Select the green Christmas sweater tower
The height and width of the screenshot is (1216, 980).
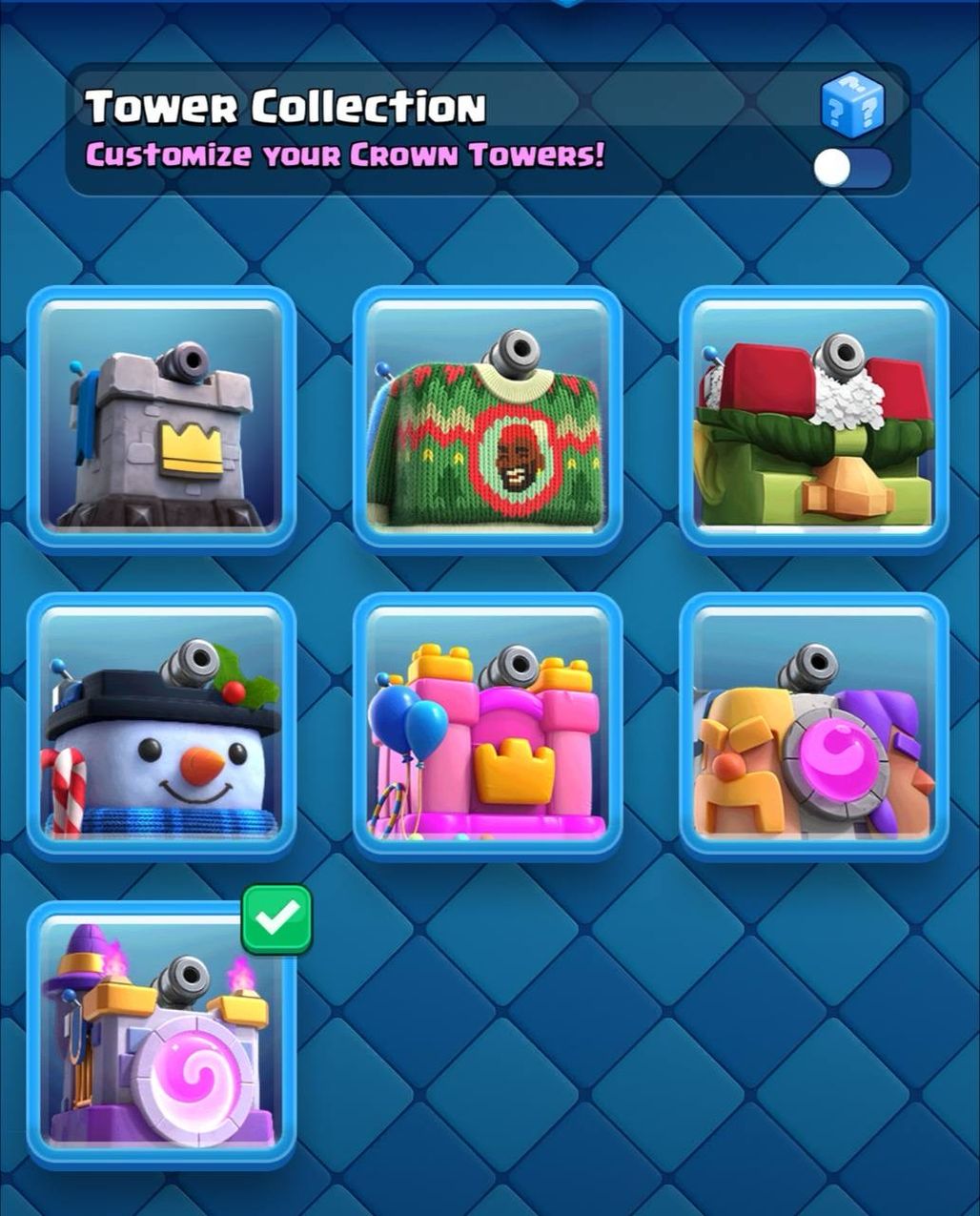(487, 420)
